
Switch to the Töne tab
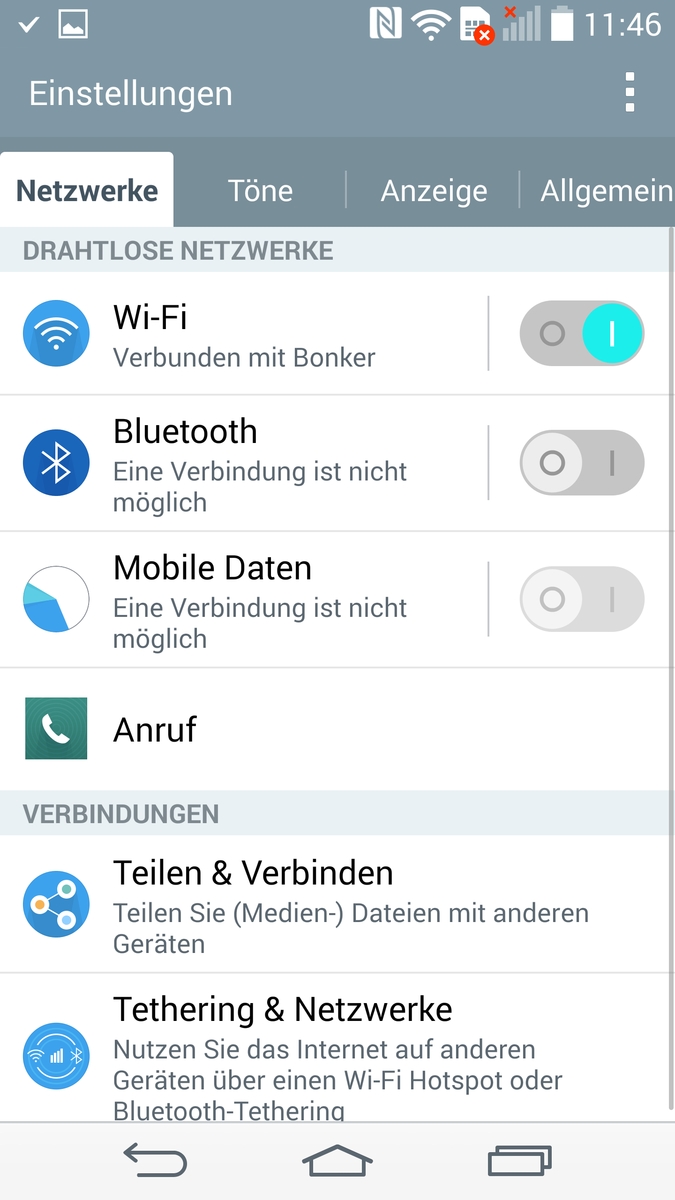(x=260, y=190)
